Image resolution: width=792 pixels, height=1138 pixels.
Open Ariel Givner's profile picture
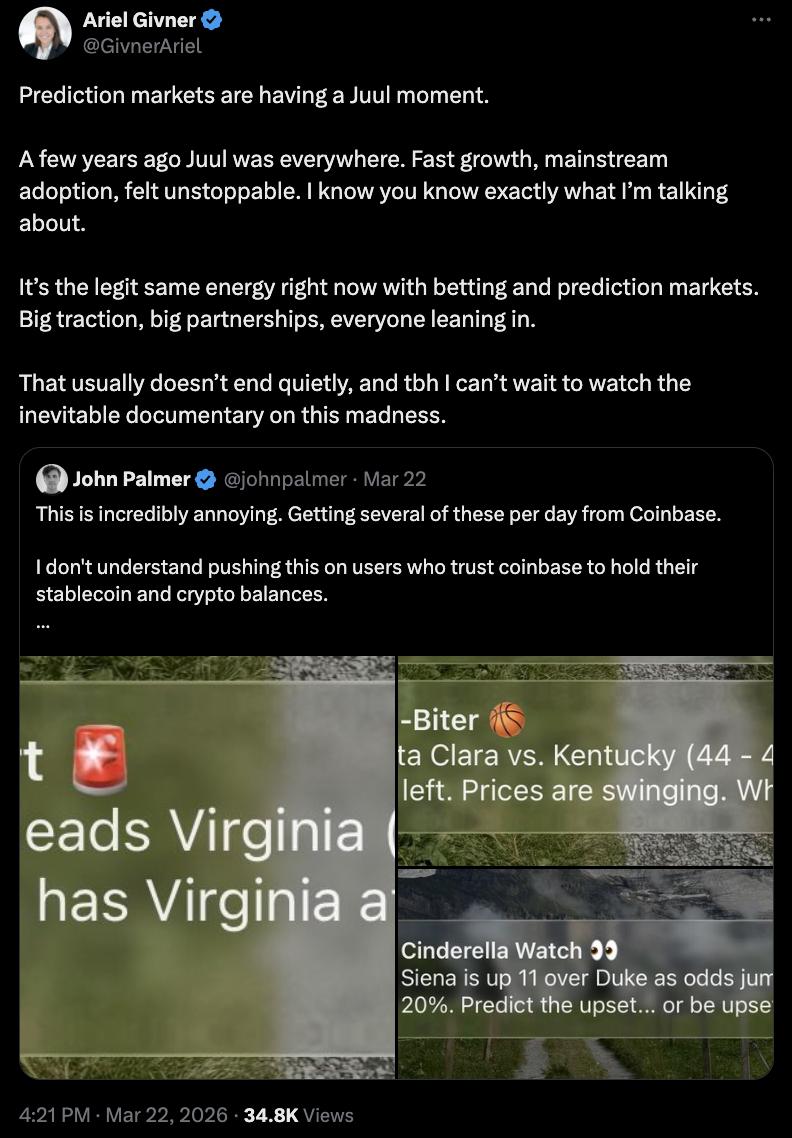45,33
